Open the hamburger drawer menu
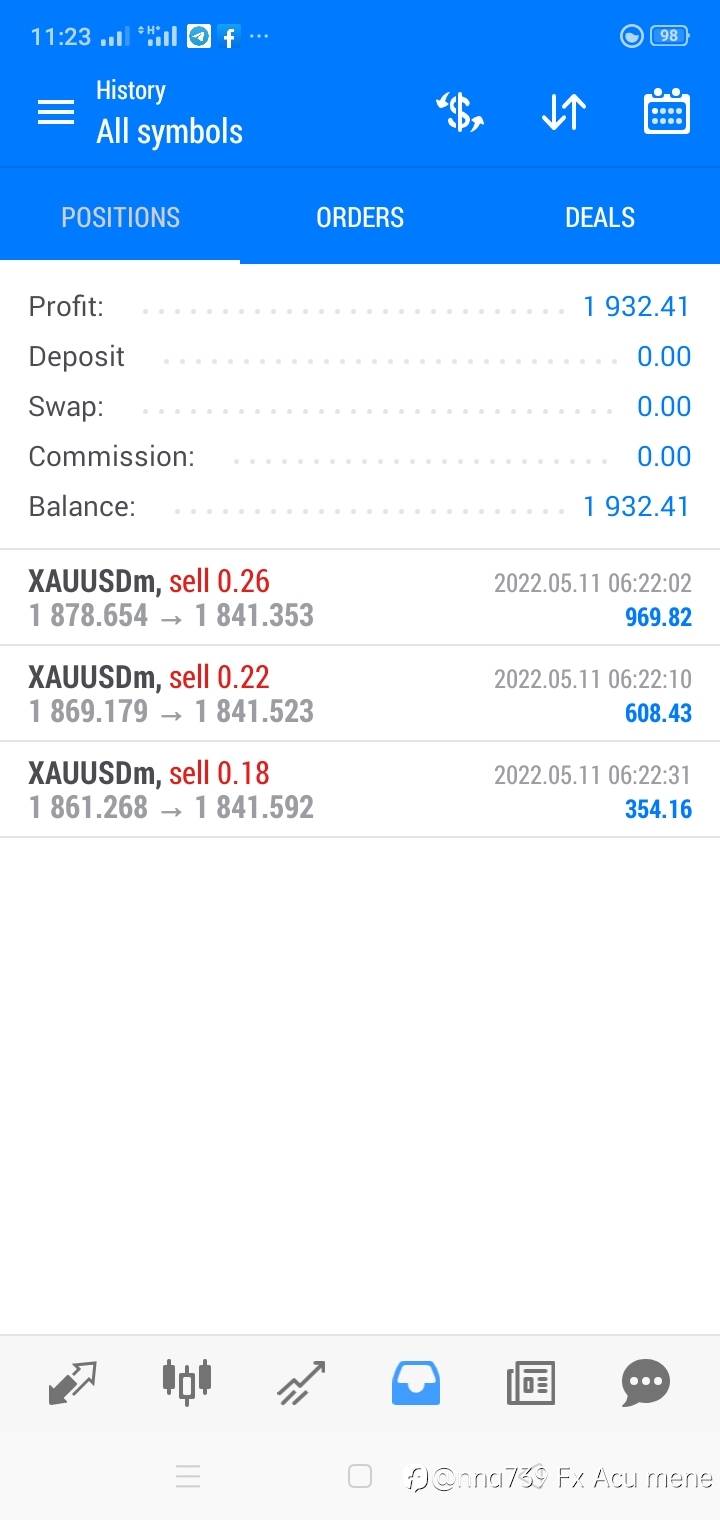Viewport: 720px width, 1520px height. (56, 112)
